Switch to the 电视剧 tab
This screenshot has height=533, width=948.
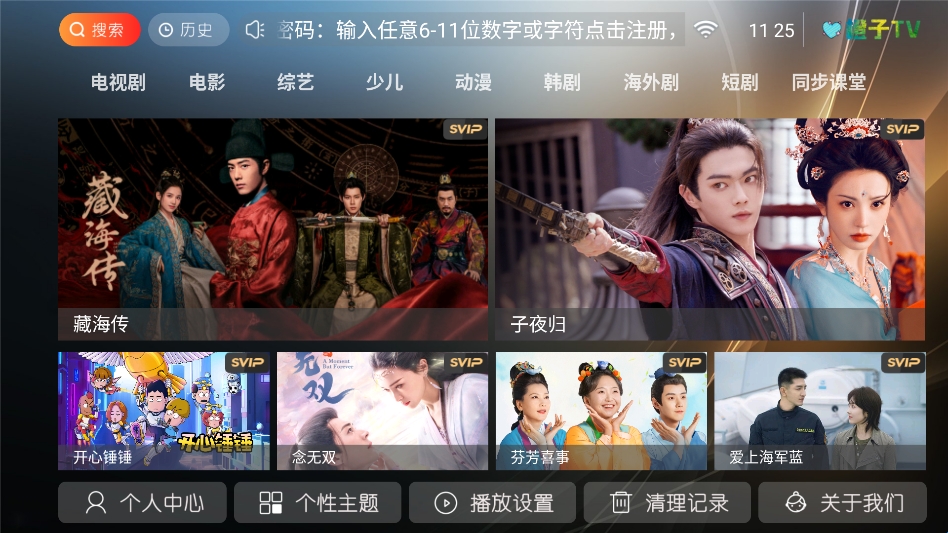click(118, 83)
